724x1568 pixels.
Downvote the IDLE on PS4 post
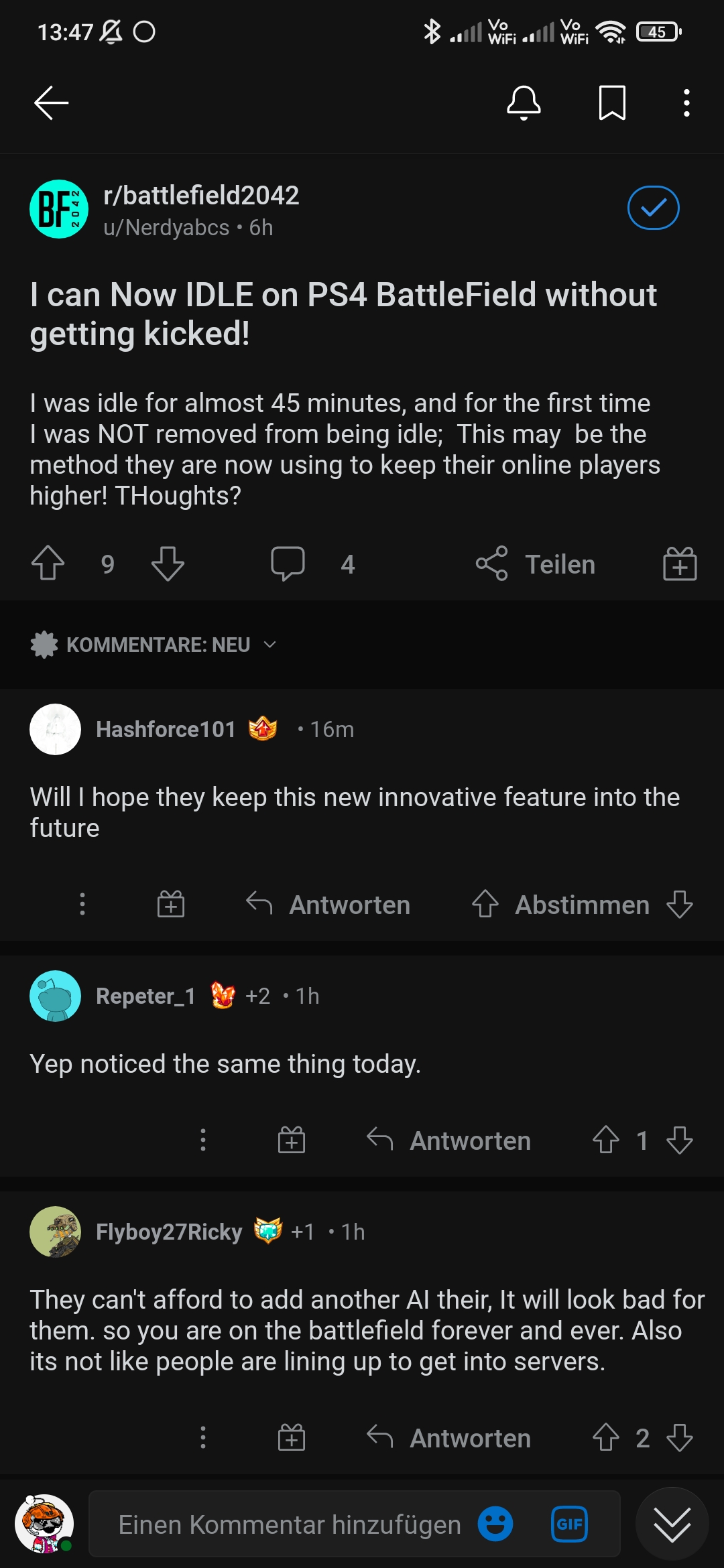click(168, 564)
